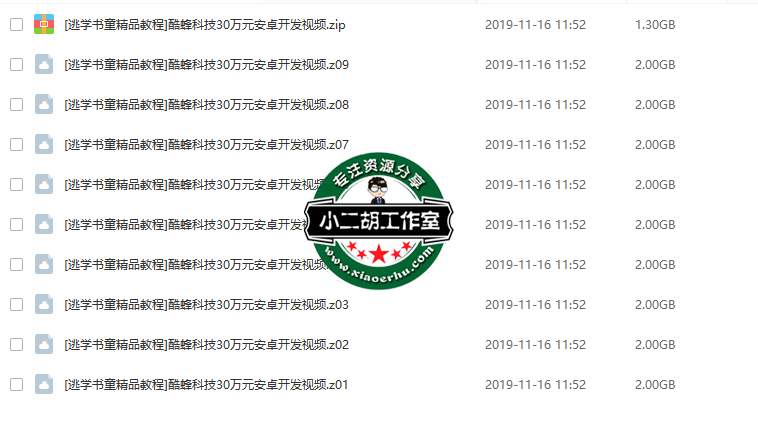Image resolution: width=758 pixels, height=446 pixels.
Task: Tick the checkbox for the .z09 file
Action: point(16,64)
